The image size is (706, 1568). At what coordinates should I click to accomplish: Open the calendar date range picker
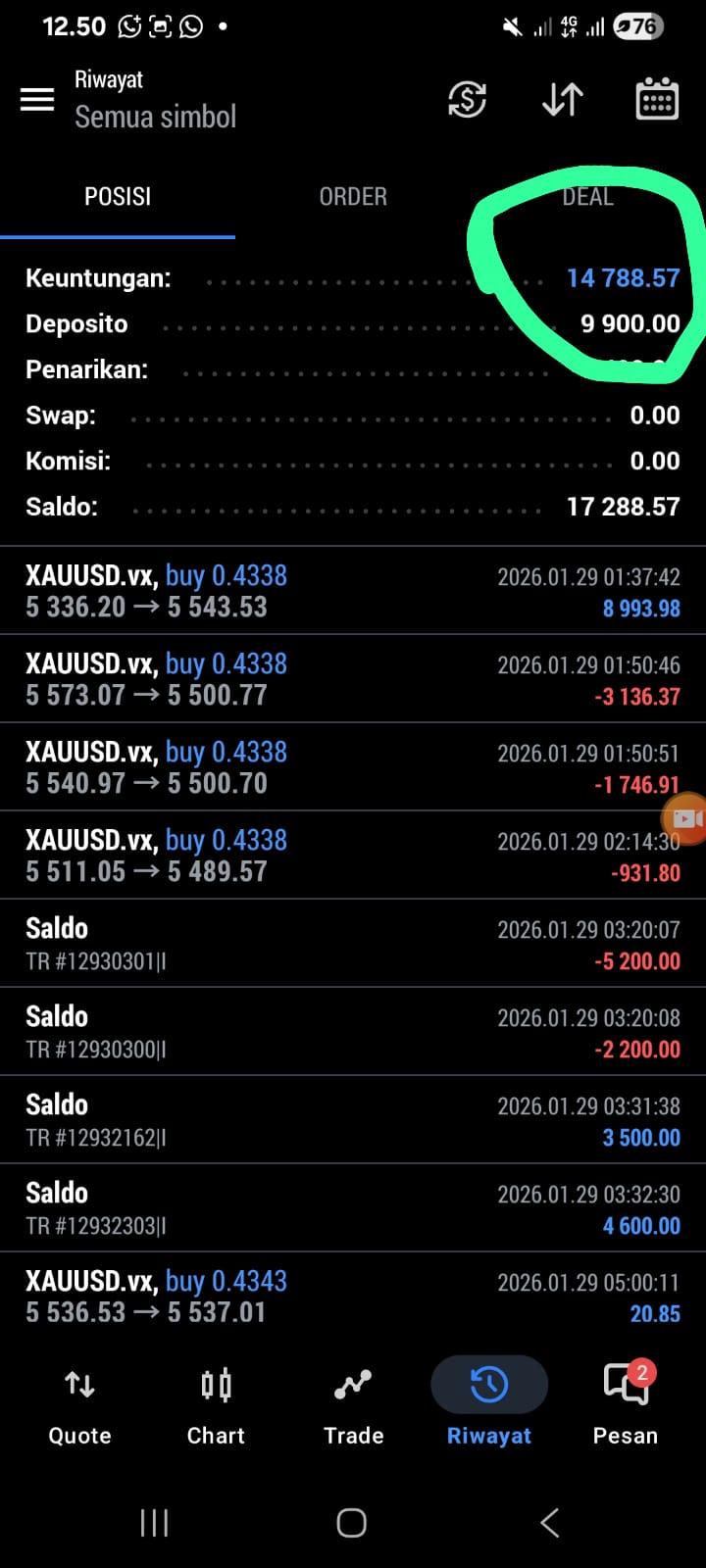point(657,99)
